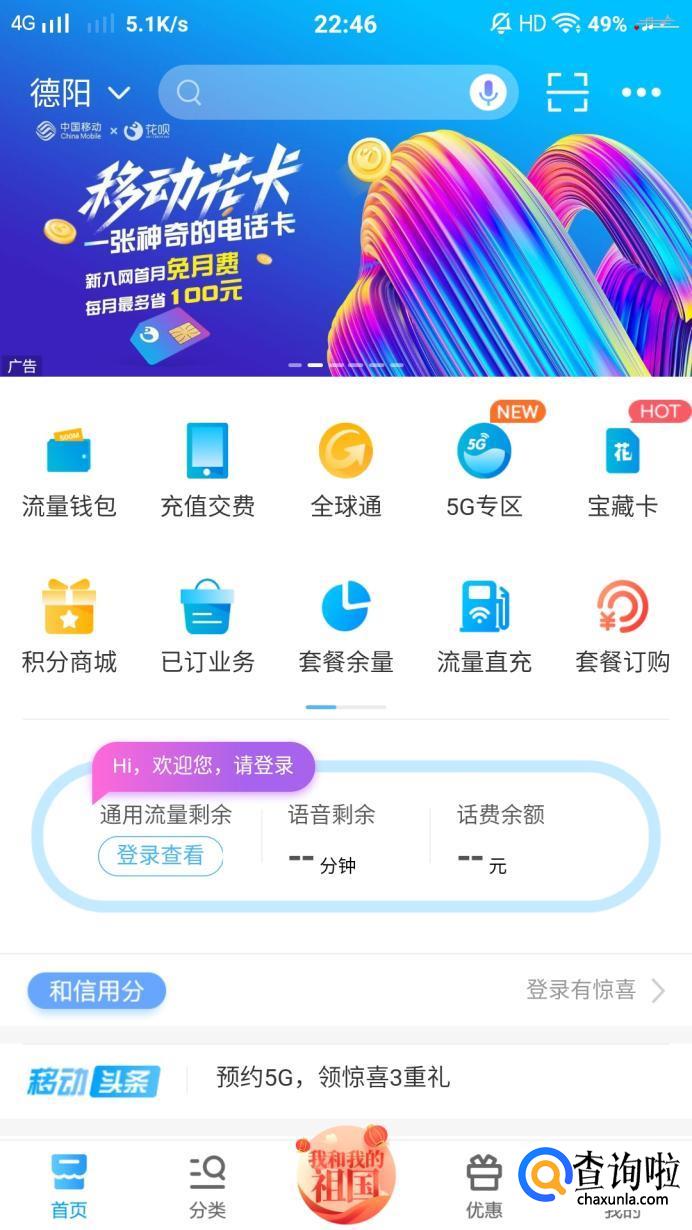Switch to the 分类 tab

207,1187
